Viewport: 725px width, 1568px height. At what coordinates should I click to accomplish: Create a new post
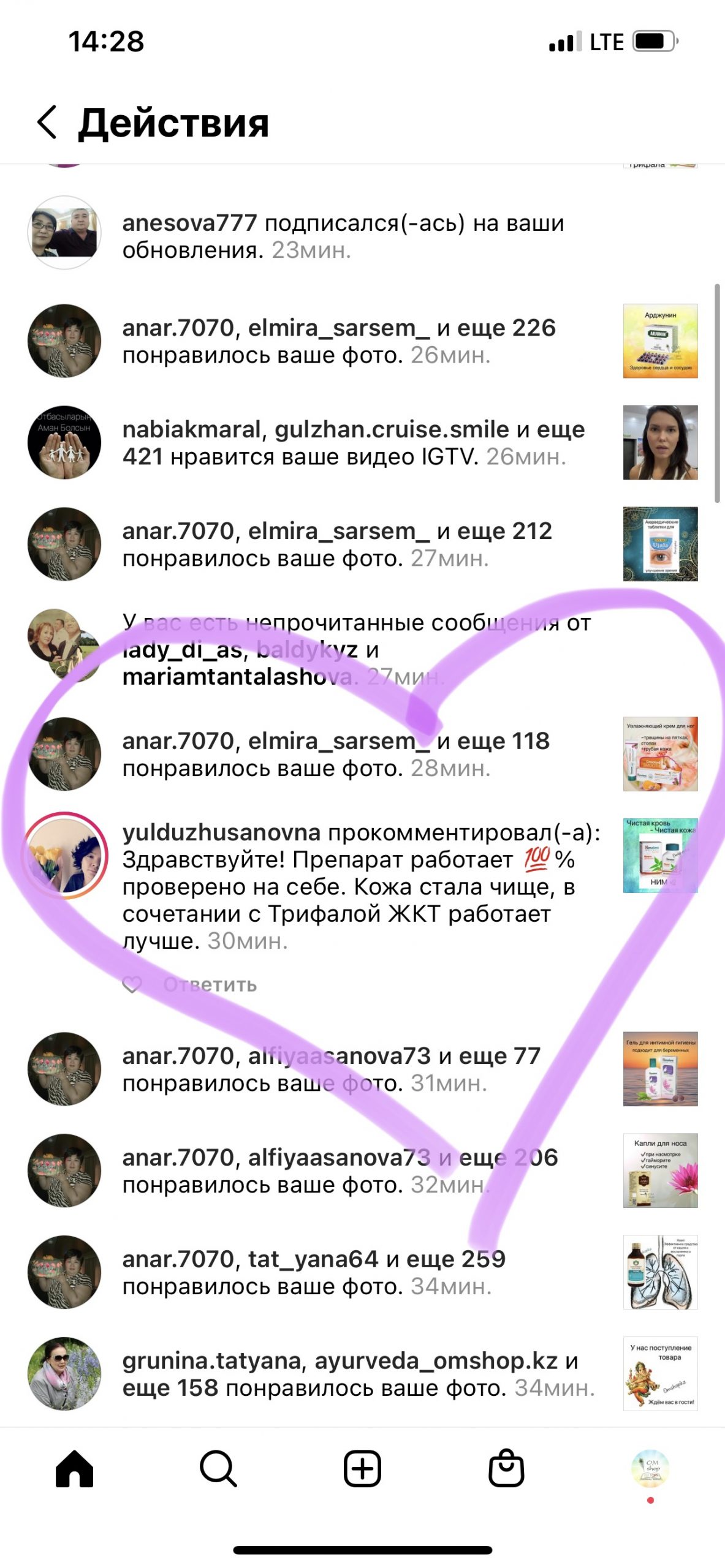362,1468
